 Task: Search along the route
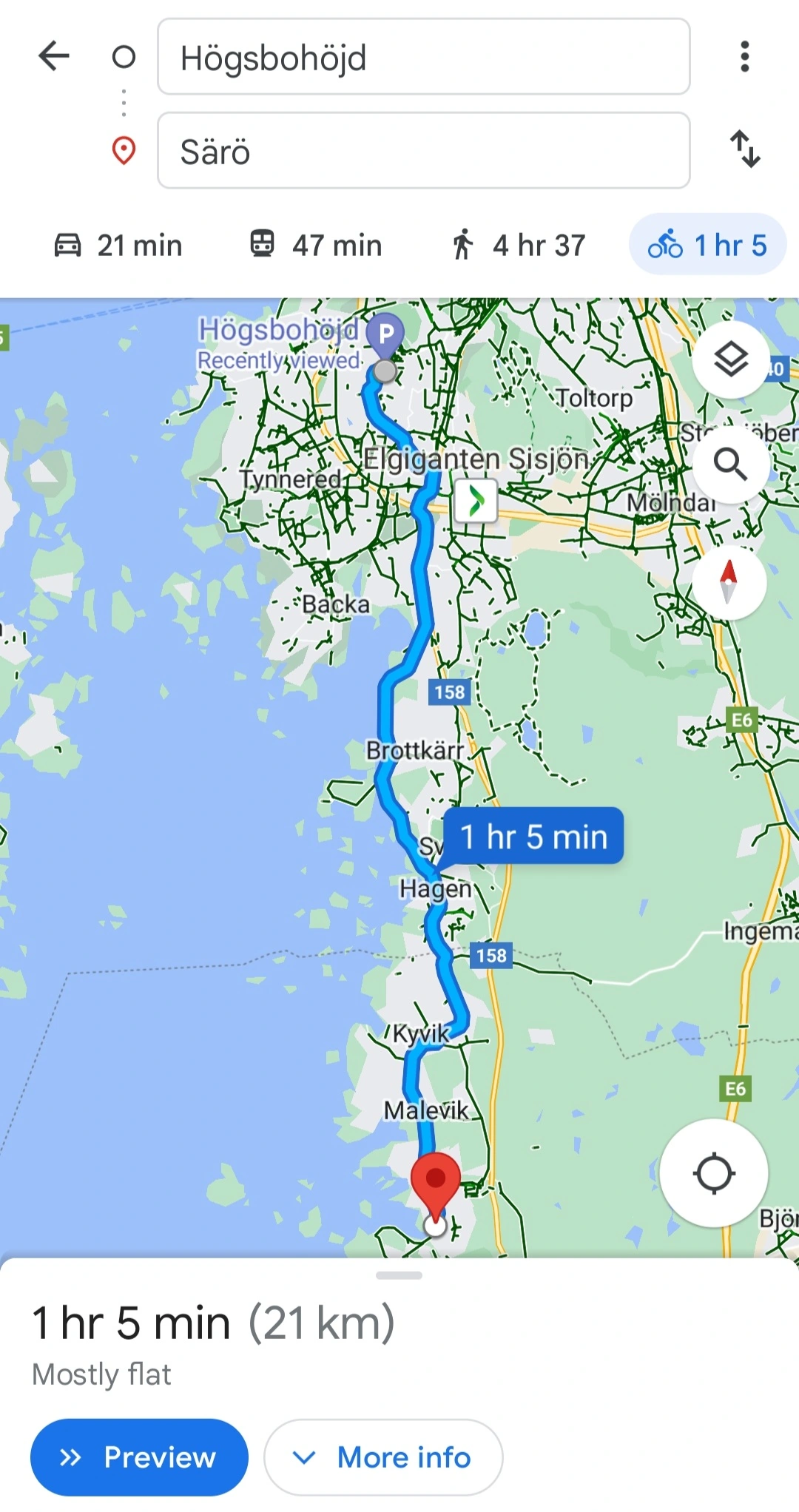730,465
